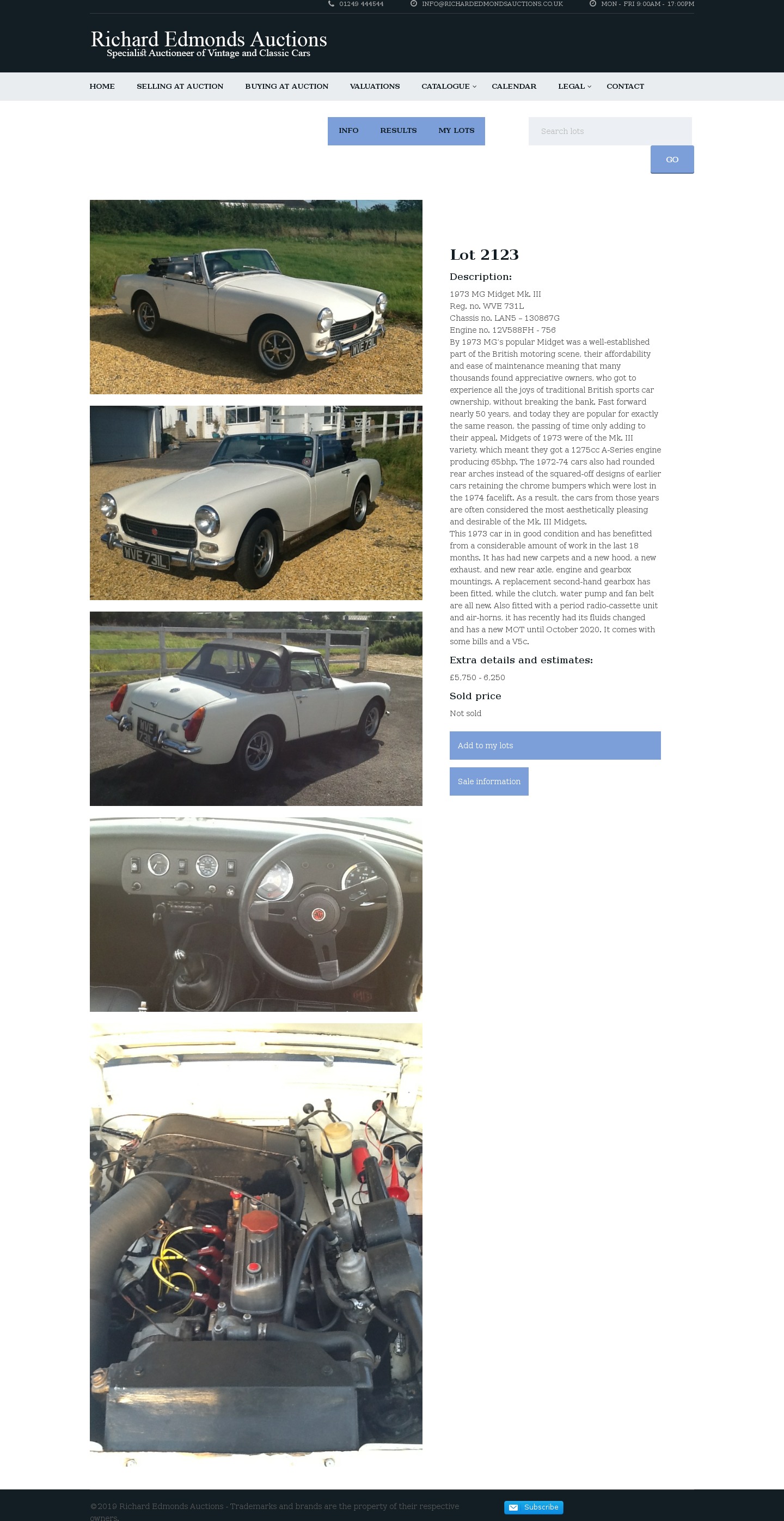The height and width of the screenshot is (1521, 784).
Task: Open the first white MG Midget photo
Action: tap(256, 296)
